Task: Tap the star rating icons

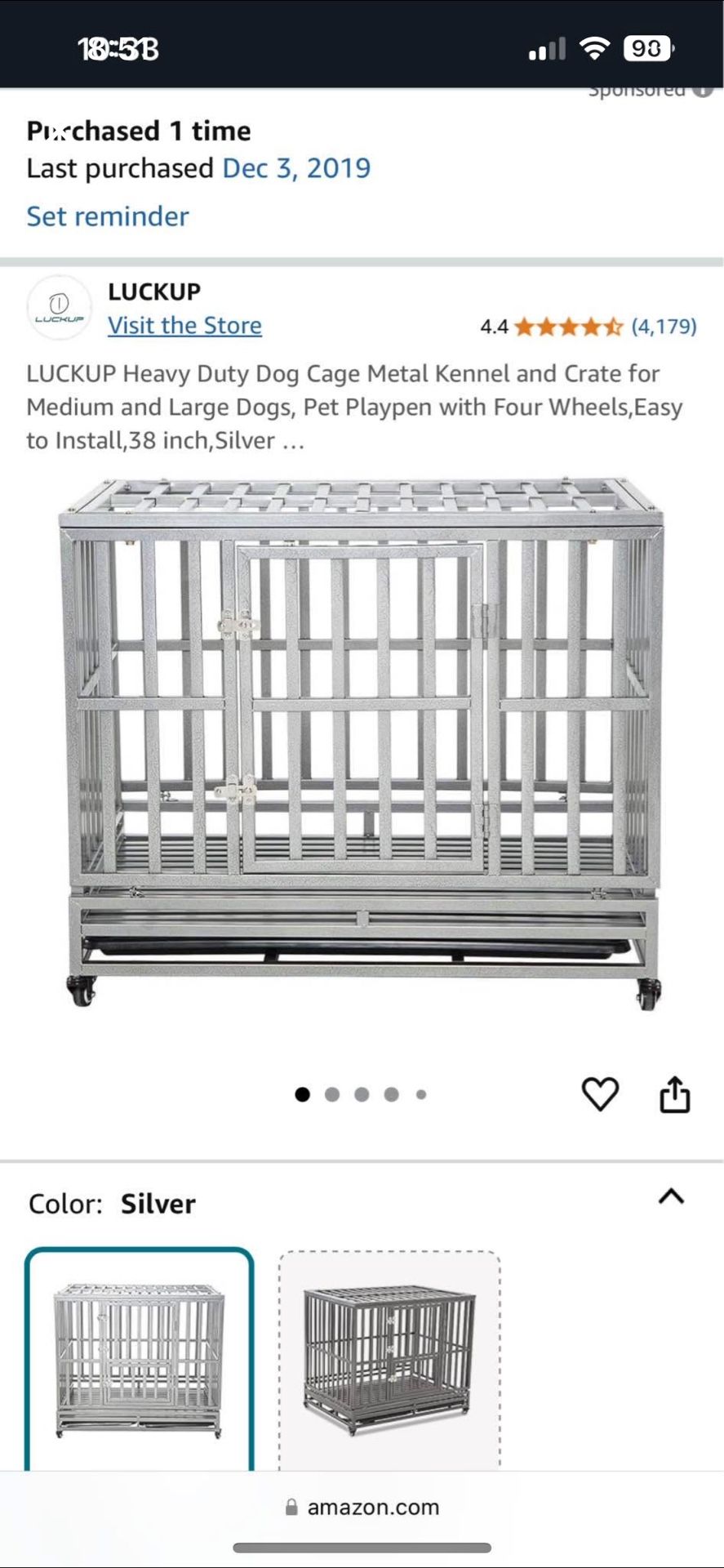Action: [569, 325]
